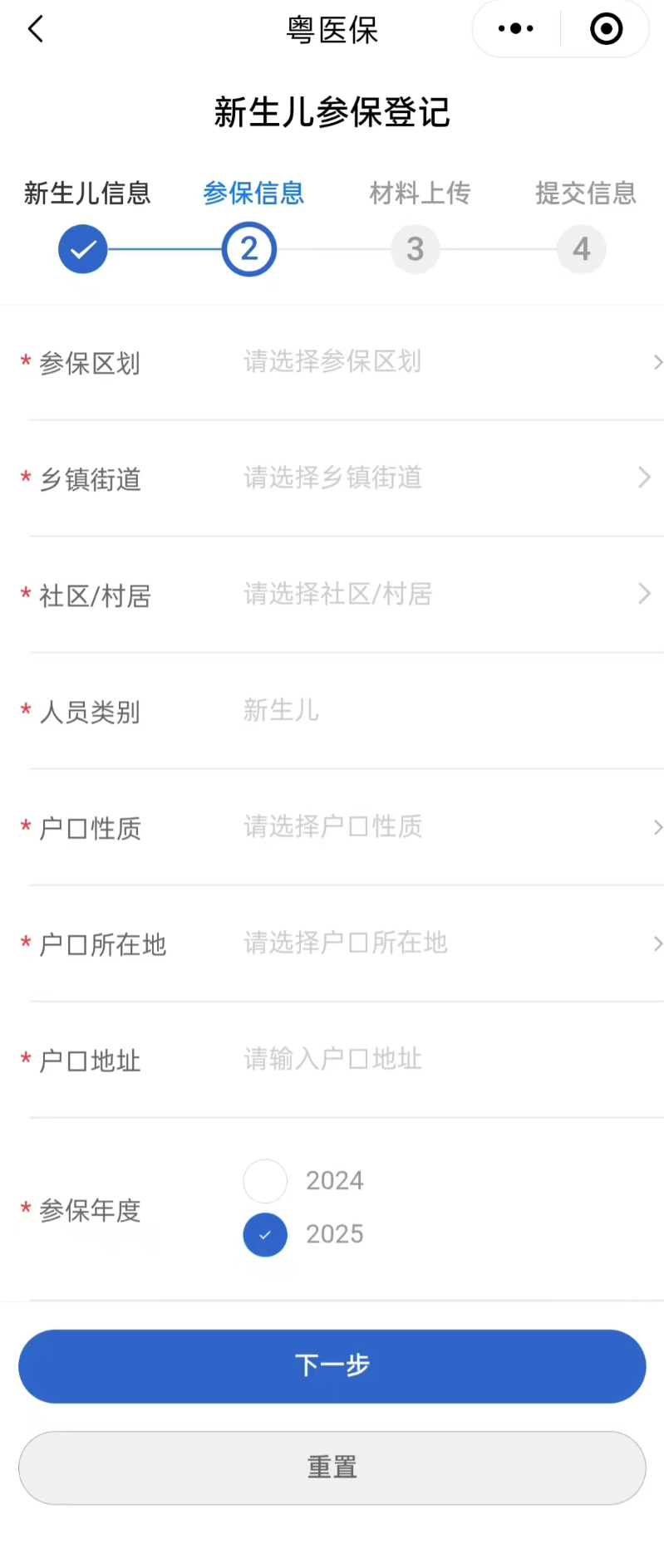This screenshot has width=664, height=1568.
Task: Choose the 参保区划 district picker
Action: pyautogui.click(x=449, y=362)
